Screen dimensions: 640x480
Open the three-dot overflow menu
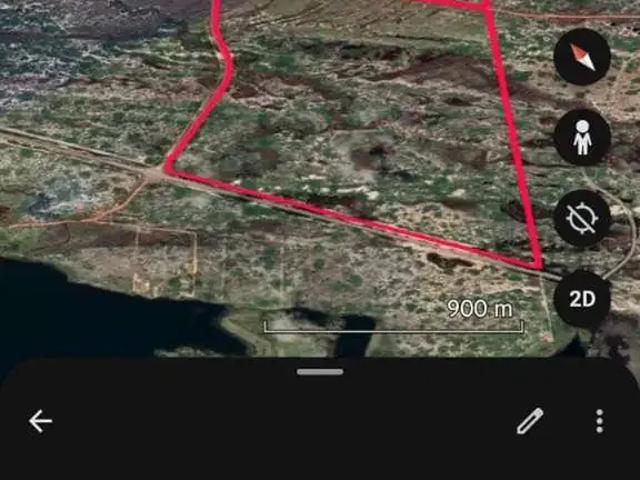(599, 421)
